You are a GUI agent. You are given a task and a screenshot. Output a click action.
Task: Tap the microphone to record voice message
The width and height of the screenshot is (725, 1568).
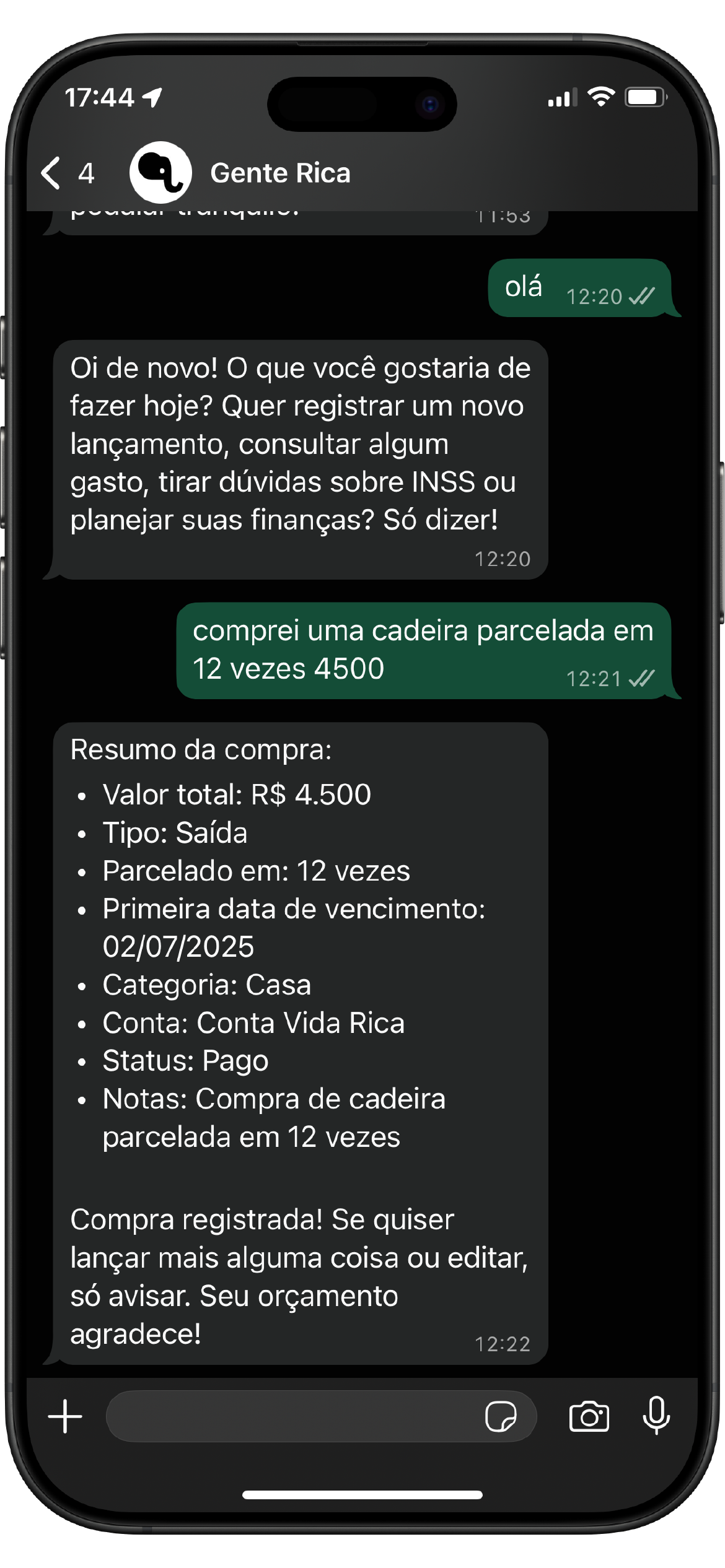tap(655, 1416)
